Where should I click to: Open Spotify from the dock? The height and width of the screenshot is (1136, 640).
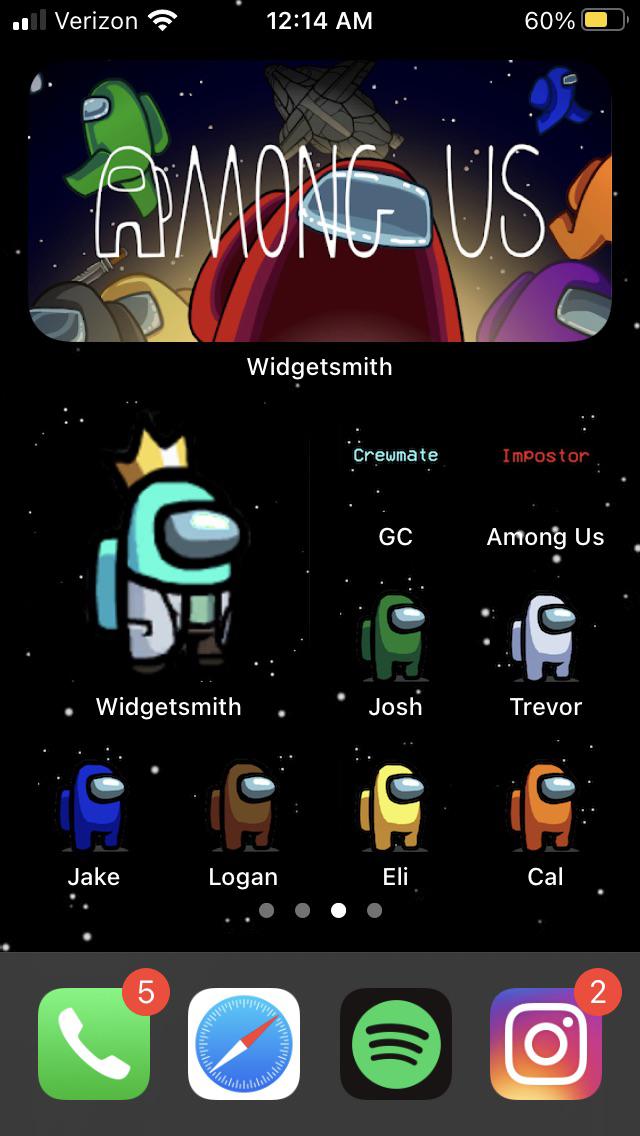[x=396, y=1044]
